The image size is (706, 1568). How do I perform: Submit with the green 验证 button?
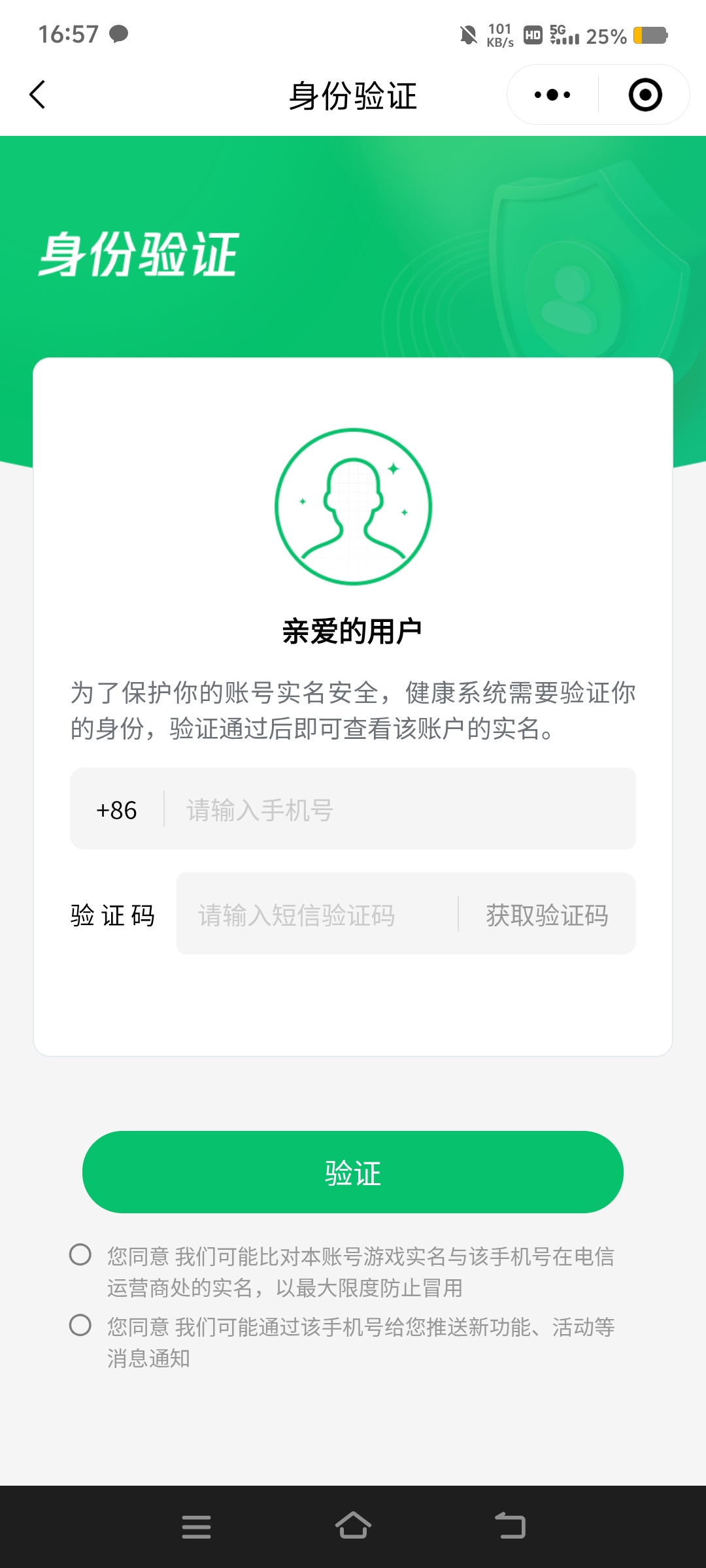353,1173
